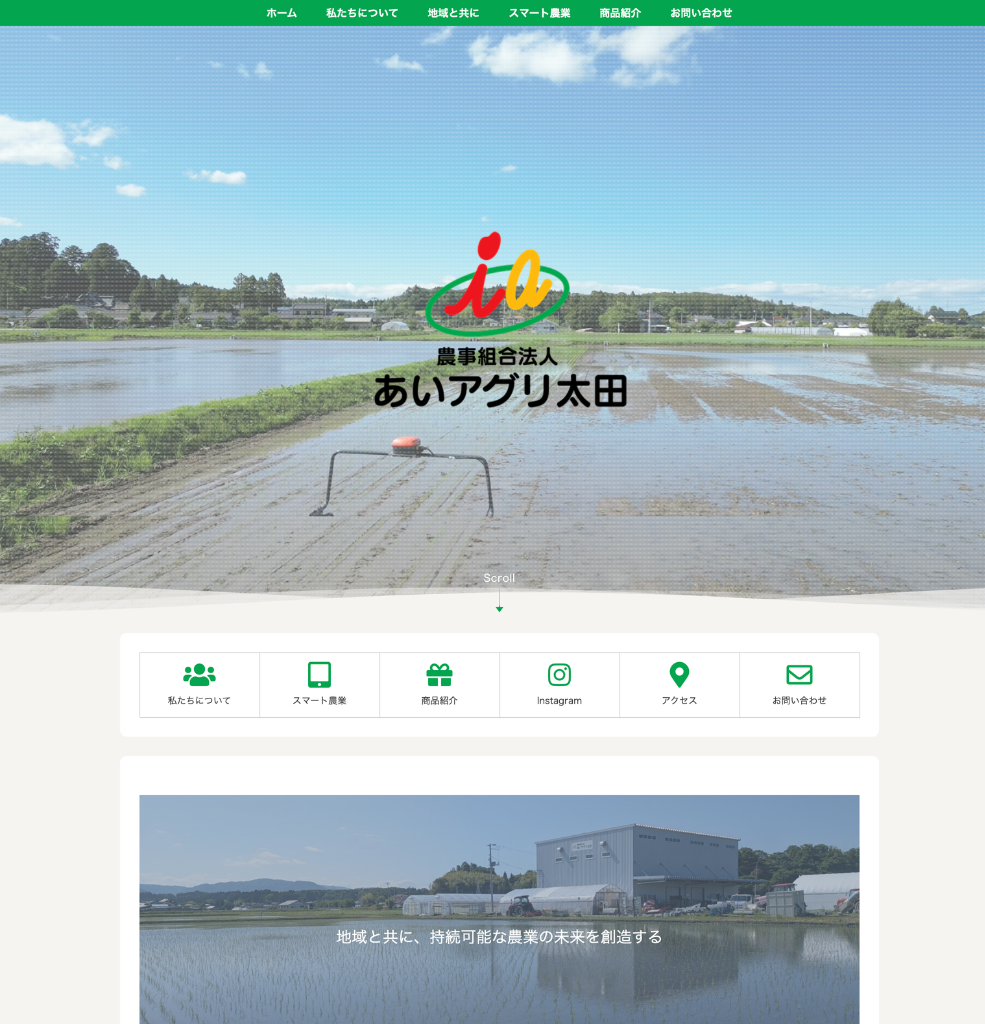Viewport: 985px width, 1024px height.
Task: Go to 私たちについて in the top navigation
Action: click(x=362, y=13)
